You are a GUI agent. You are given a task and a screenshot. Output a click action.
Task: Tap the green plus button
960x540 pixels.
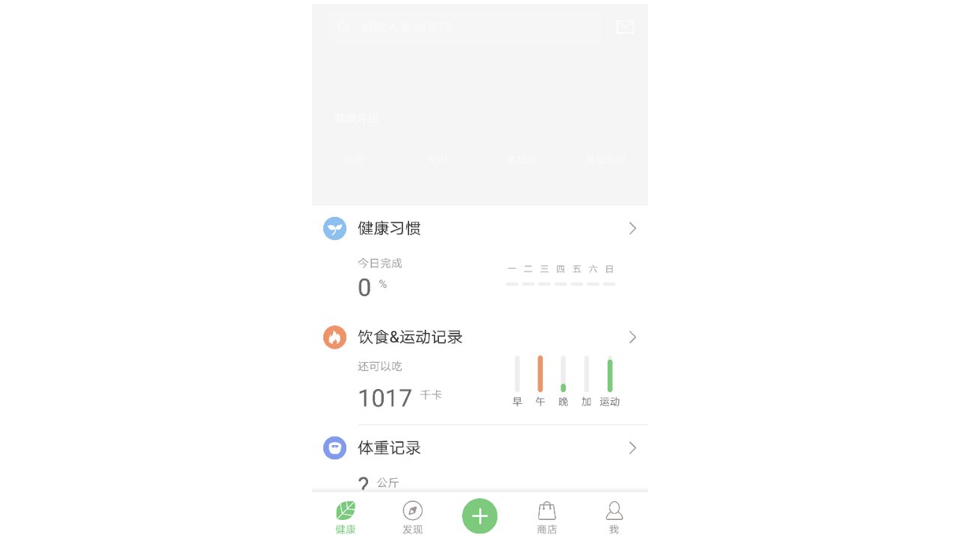[x=479, y=516]
